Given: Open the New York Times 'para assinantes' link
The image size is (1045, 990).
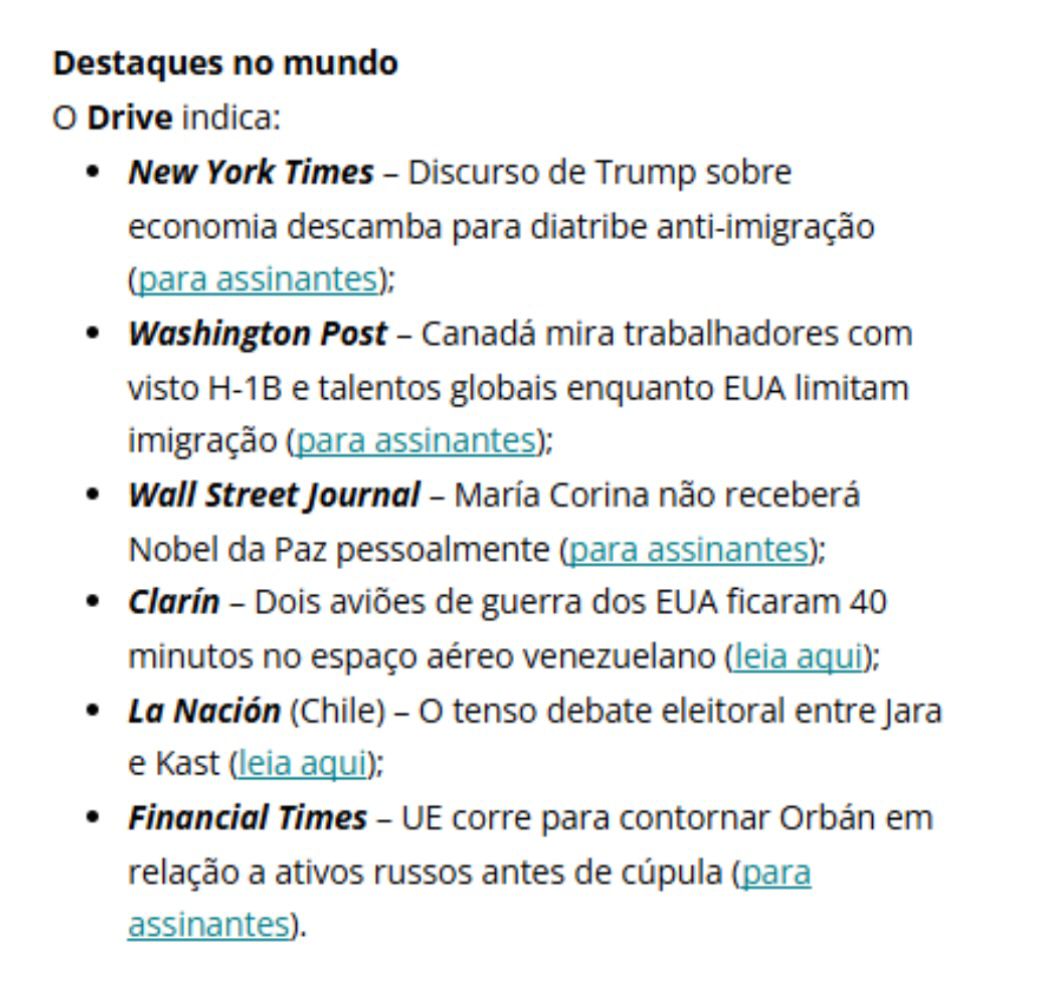Looking at the screenshot, I should pos(257,280).
